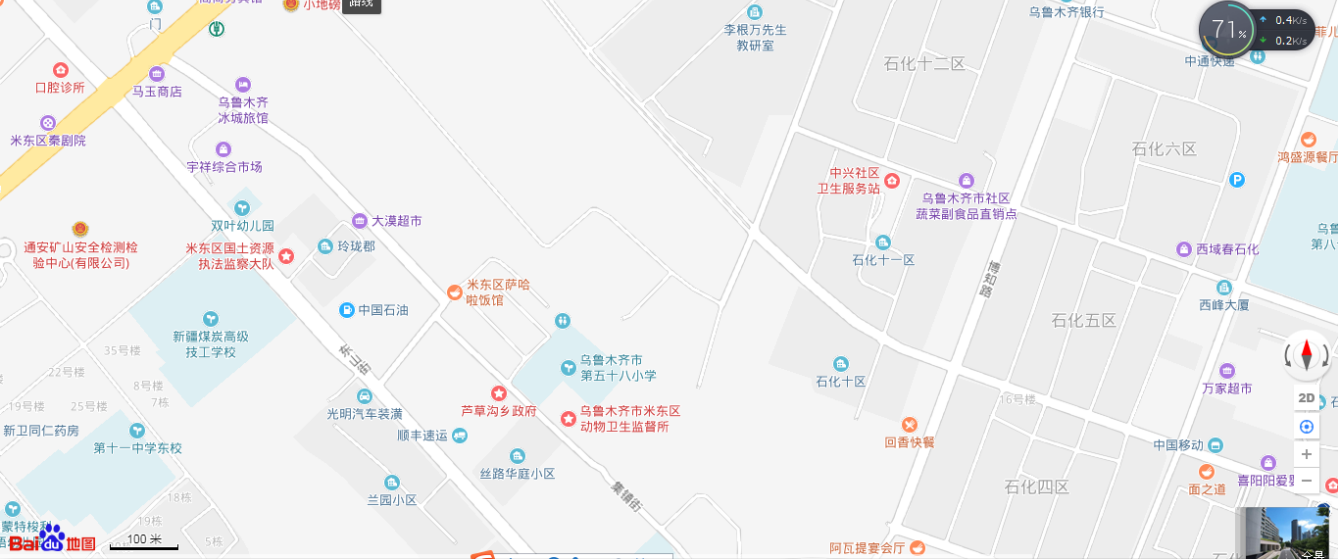Select the 芦草沟乡政府 marker
1338x559 pixels.
click(x=498, y=393)
